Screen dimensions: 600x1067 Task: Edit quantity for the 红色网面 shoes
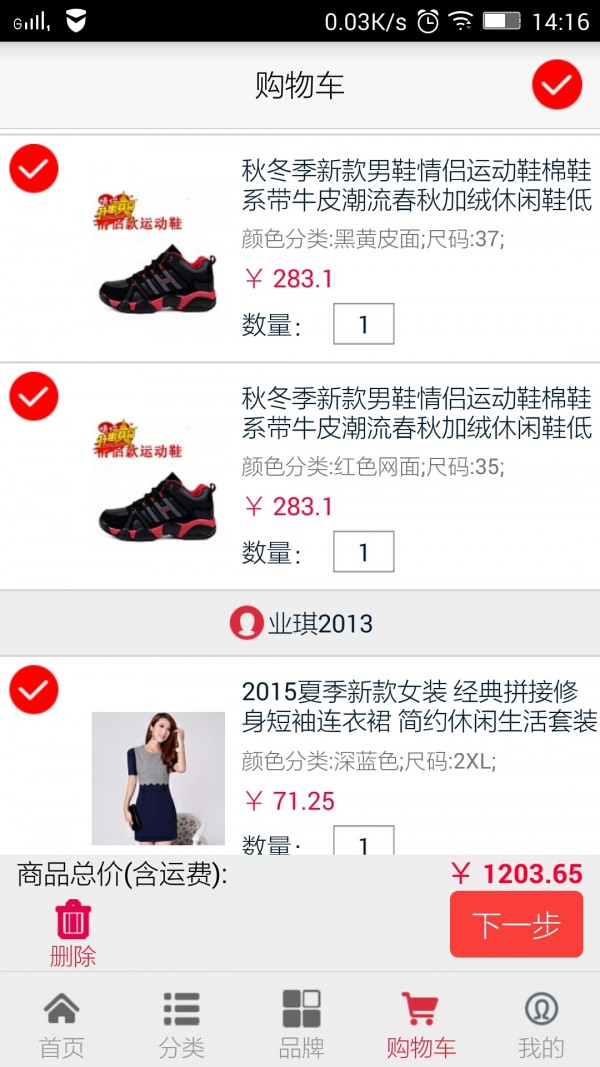pyautogui.click(x=363, y=551)
